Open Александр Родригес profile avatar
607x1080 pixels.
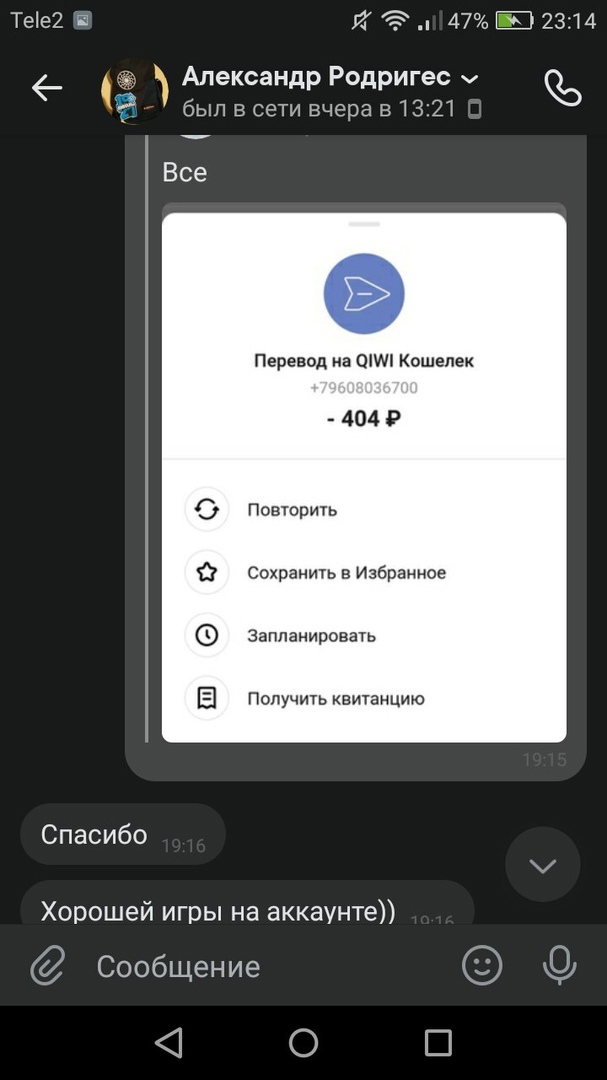point(135,91)
